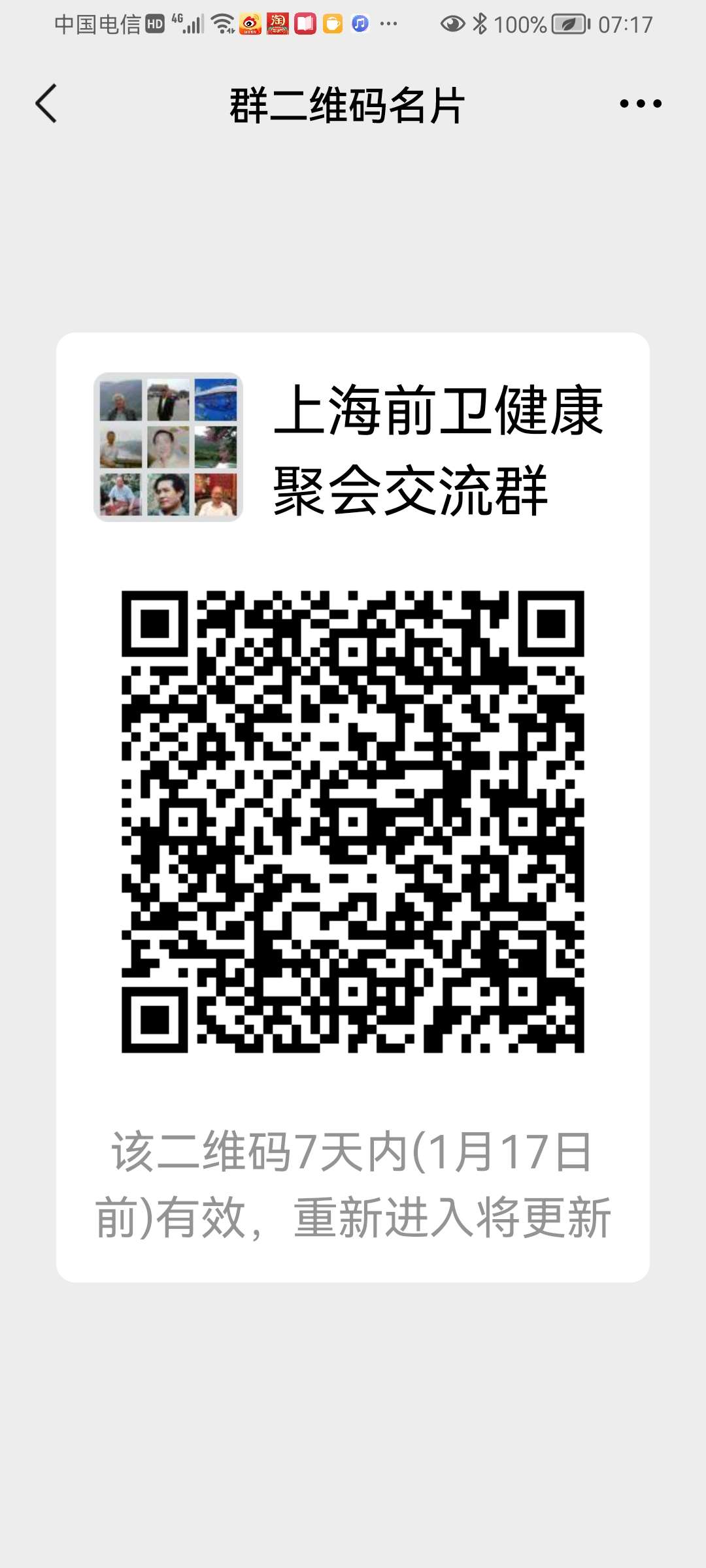Go back using the top-left back arrow
The width and height of the screenshot is (706, 1568).
[x=46, y=103]
